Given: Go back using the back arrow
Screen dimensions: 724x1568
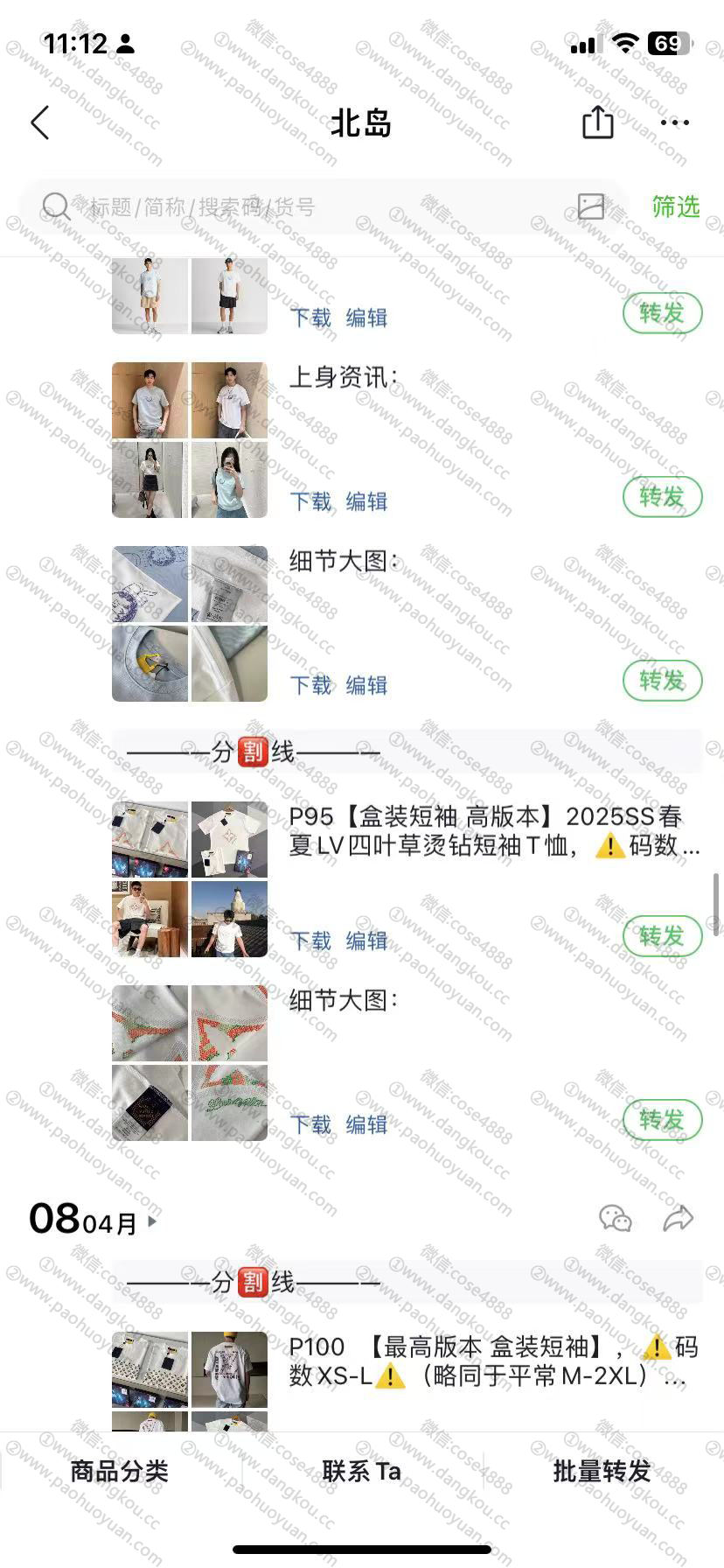Looking at the screenshot, I should point(40,123).
